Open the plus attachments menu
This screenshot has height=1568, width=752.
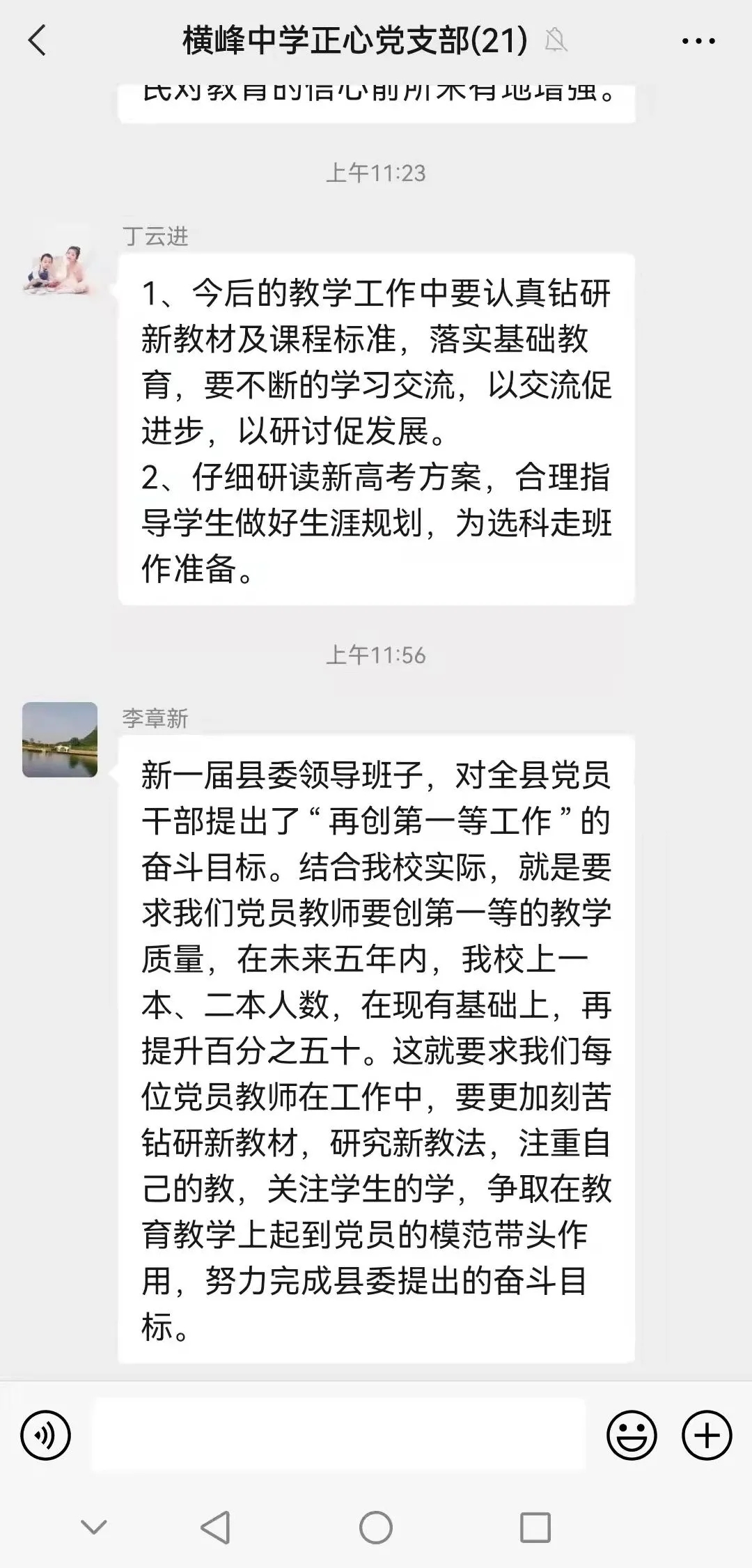pos(707,1435)
